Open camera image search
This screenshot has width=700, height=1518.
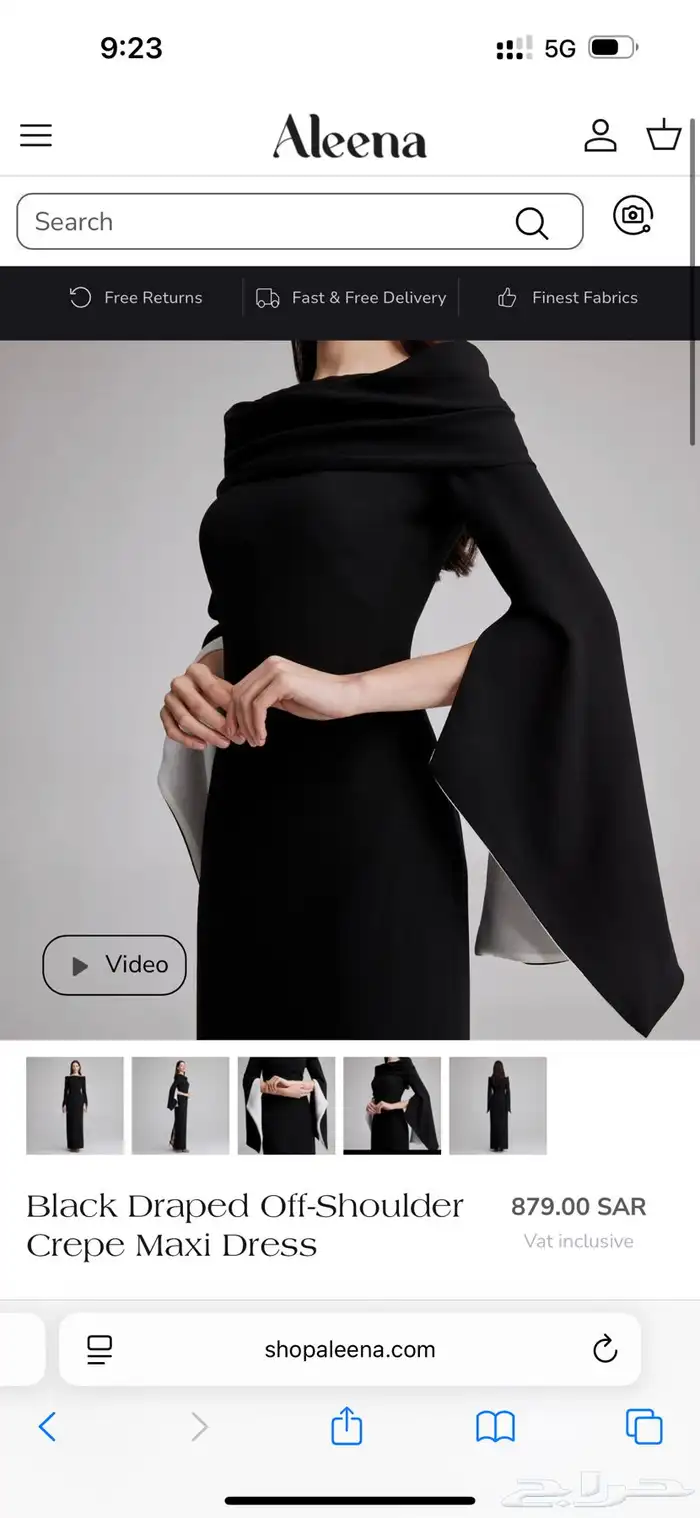(x=633, y=216)
